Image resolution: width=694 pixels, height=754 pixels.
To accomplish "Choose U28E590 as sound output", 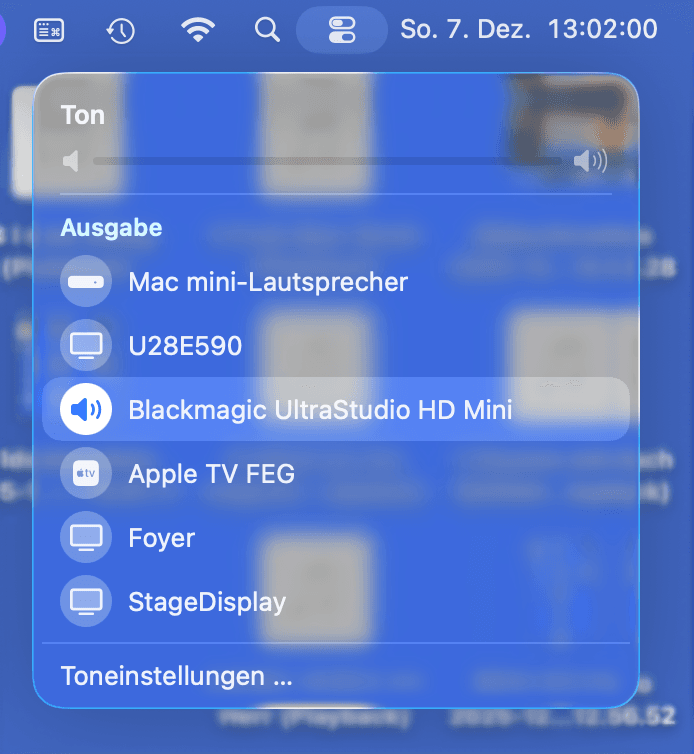I will tap(185, 346).
